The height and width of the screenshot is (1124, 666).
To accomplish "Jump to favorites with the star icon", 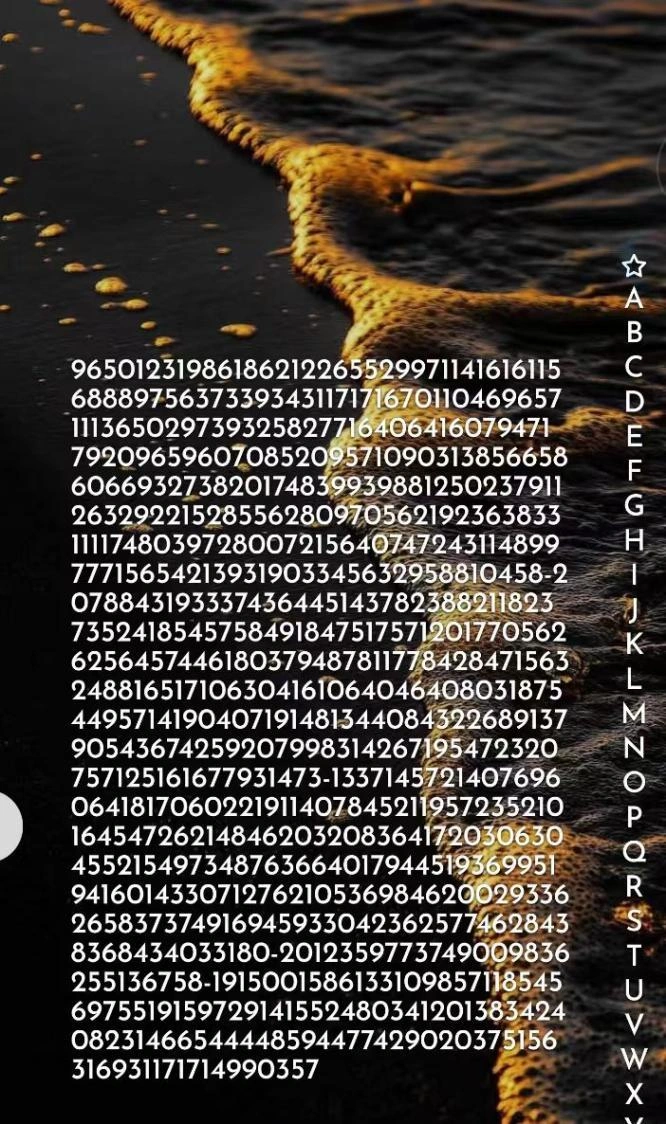I will [634, 265].
